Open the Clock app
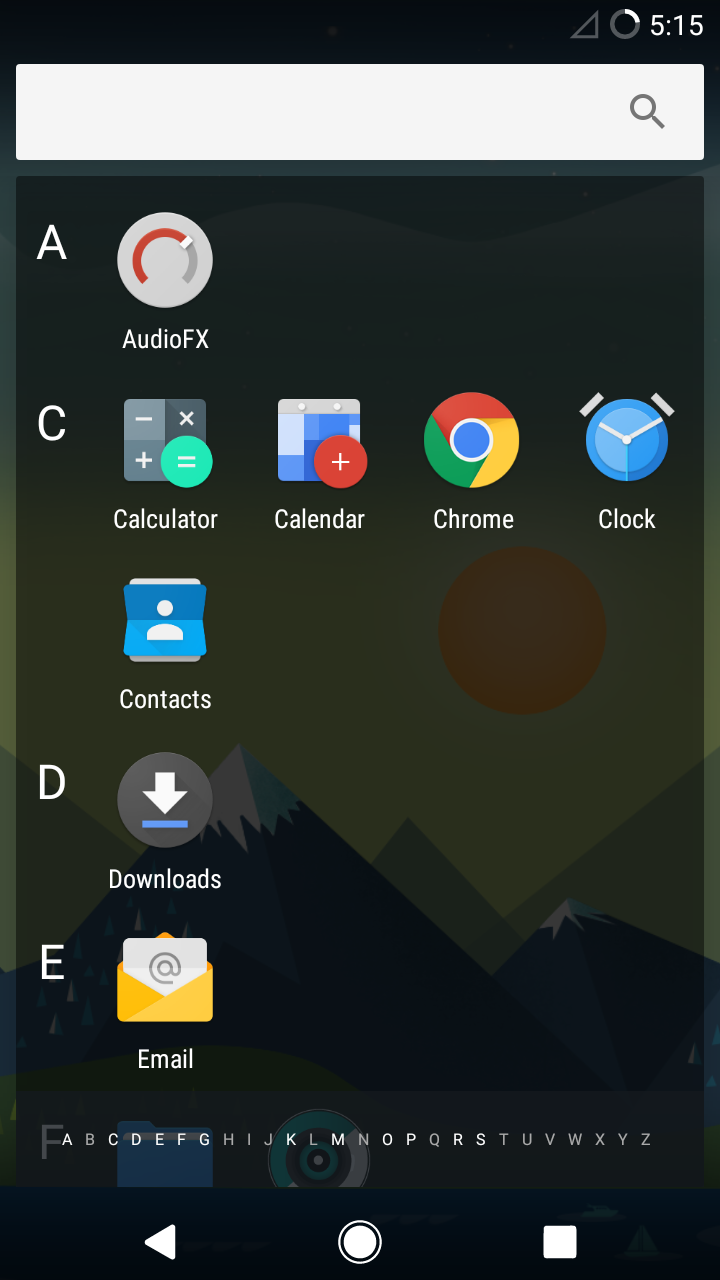Image resolution: width=720 pixels, height=1280 pixels. pyautogui.click(x=626, y=440)
